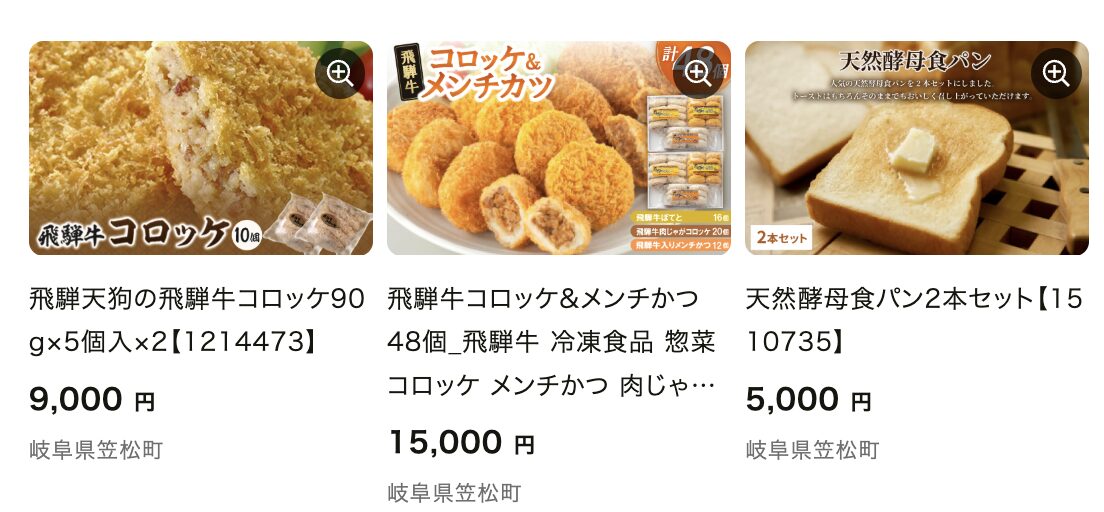The width and height of the screenshot is (1104, 512).
Task: Magnify the 天然酵母食パン product image
Action: (1056, 73)
